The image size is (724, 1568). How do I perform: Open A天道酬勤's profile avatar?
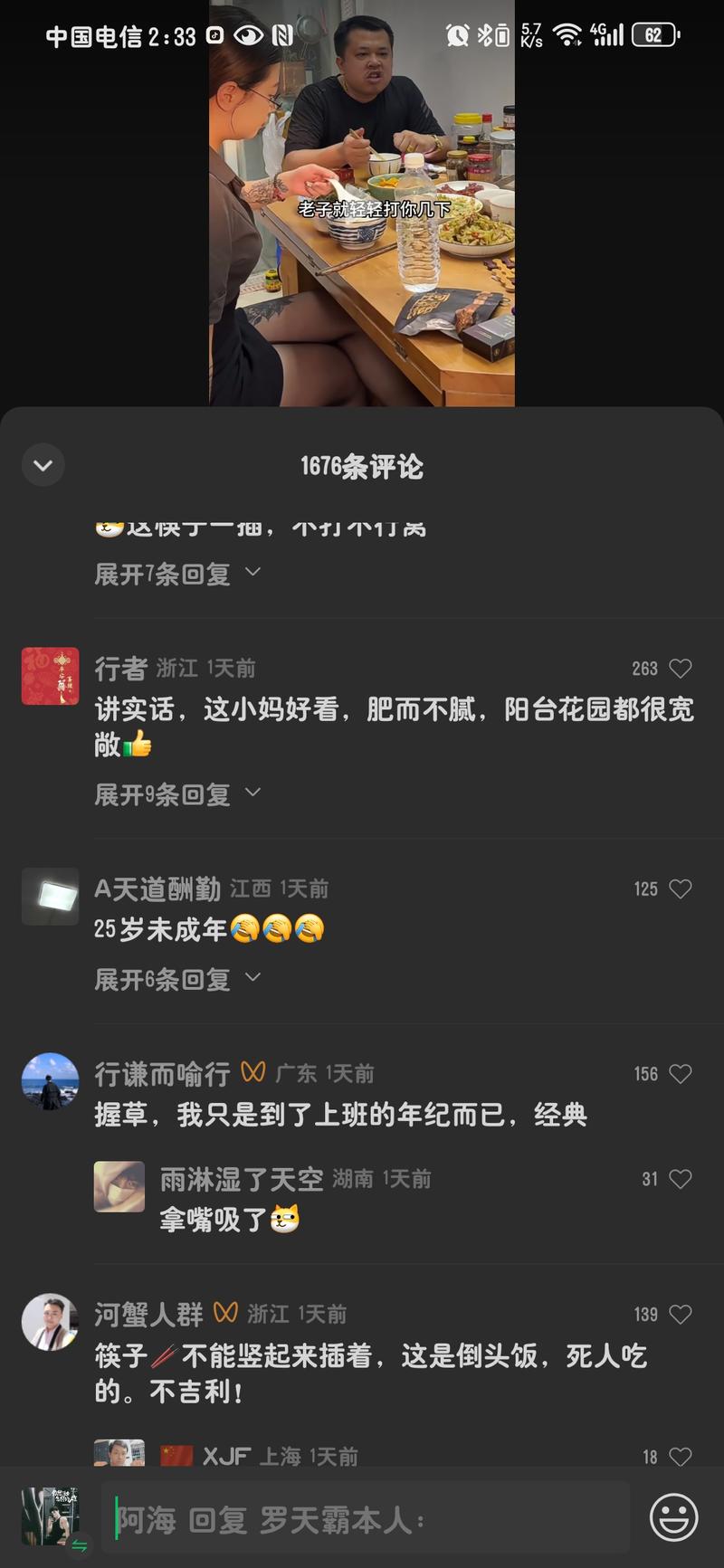pos(50,897)
